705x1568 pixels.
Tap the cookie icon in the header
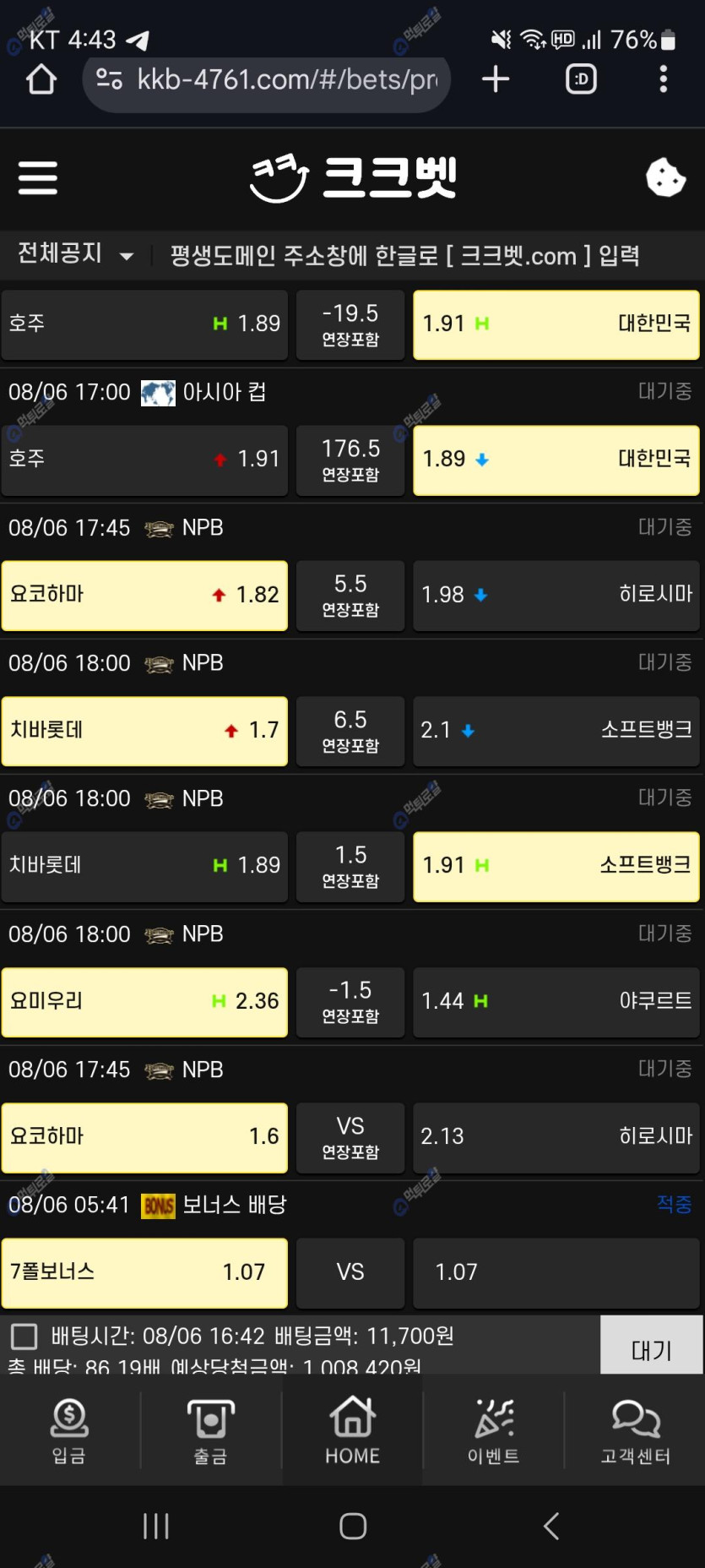(x=665, y=178)
